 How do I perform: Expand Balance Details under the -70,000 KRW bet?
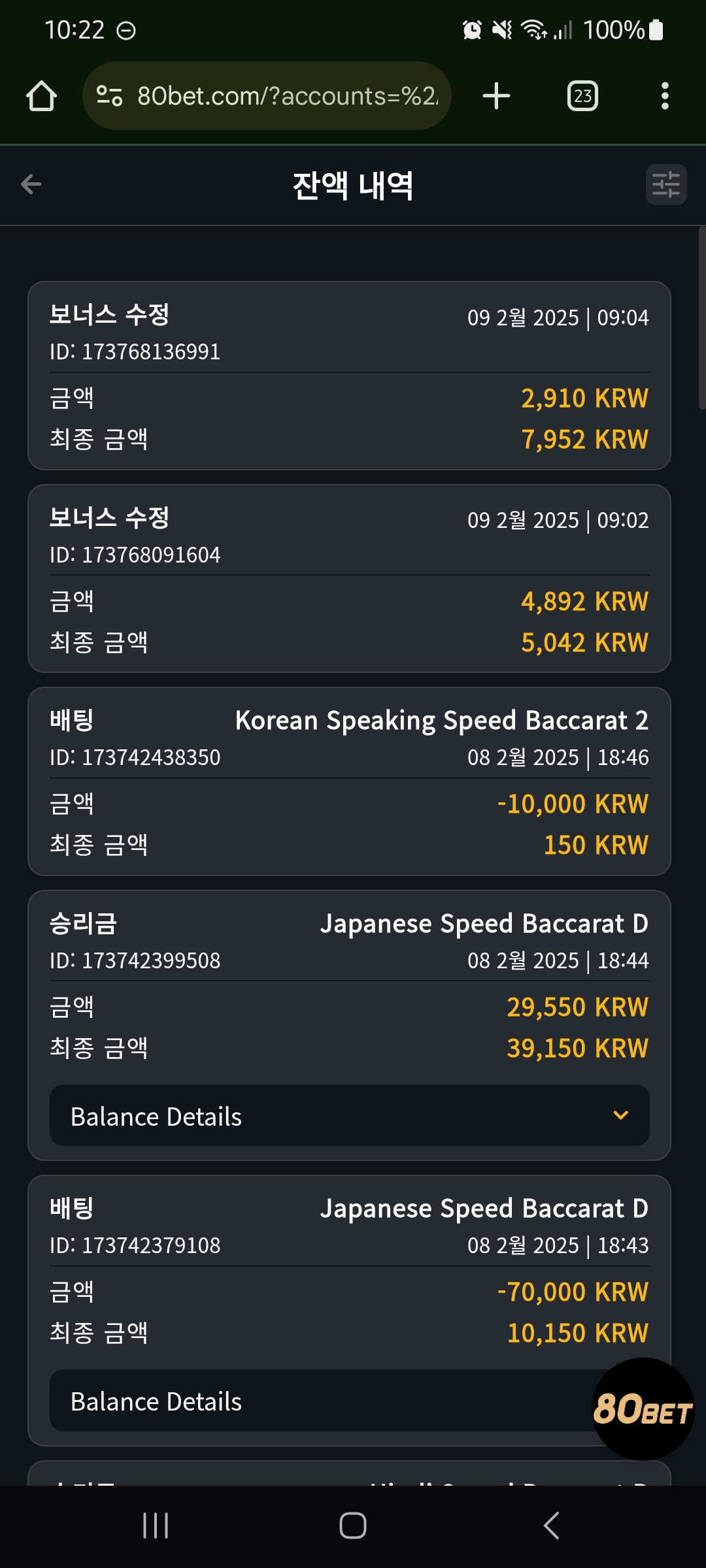pos(320,1400)
